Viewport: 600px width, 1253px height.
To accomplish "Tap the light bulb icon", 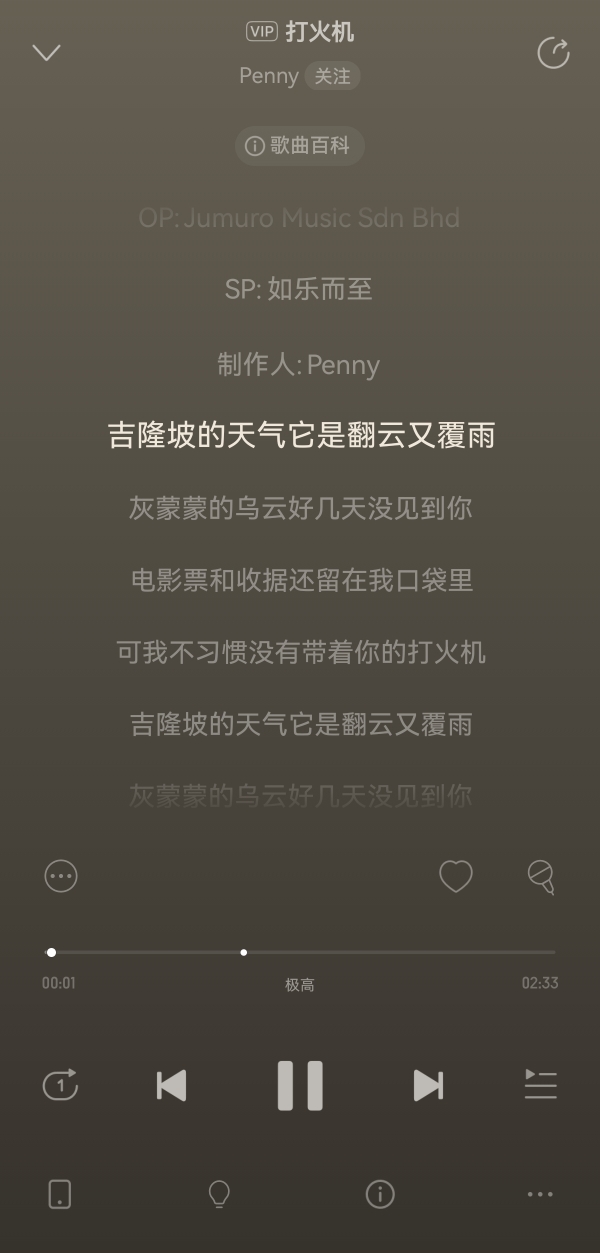I will (219, 1194).
